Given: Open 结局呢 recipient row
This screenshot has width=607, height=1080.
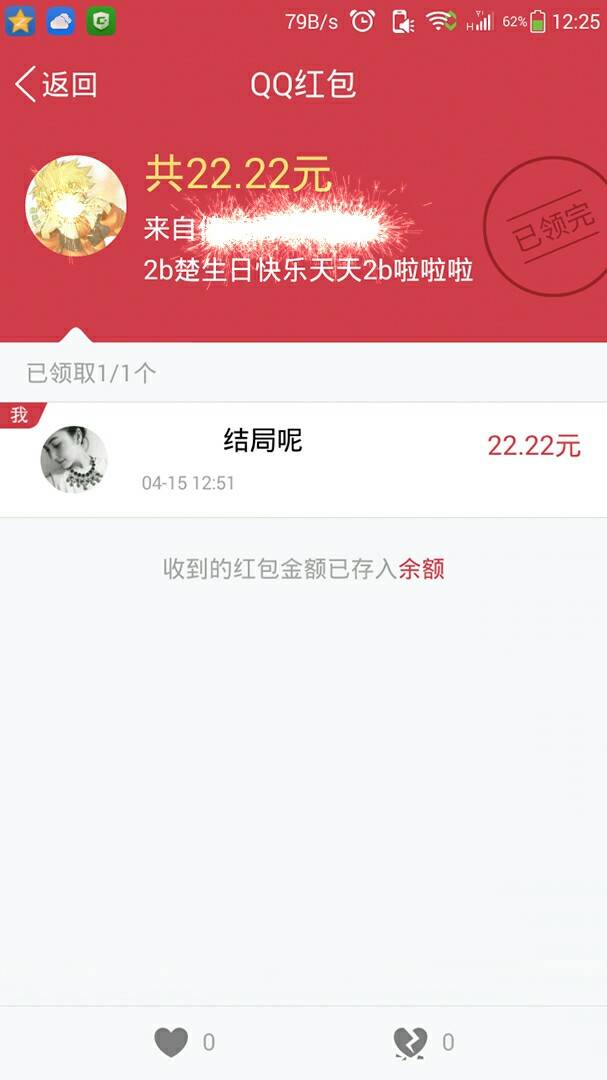Looking at the screenshot, I should click(x=303, y=460).
